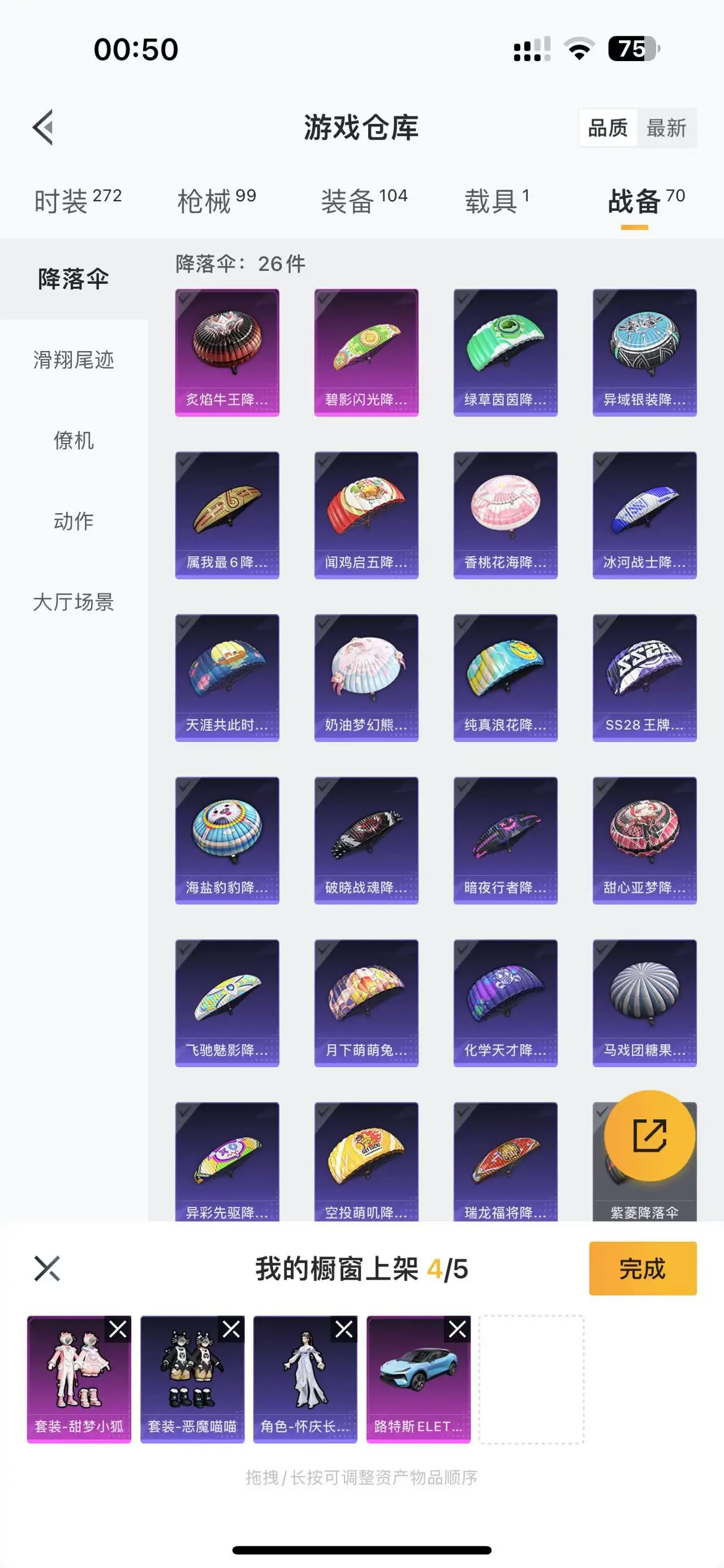Choose the 香桃花海 parachute tile
The image size is (724, 1568).
506,515
